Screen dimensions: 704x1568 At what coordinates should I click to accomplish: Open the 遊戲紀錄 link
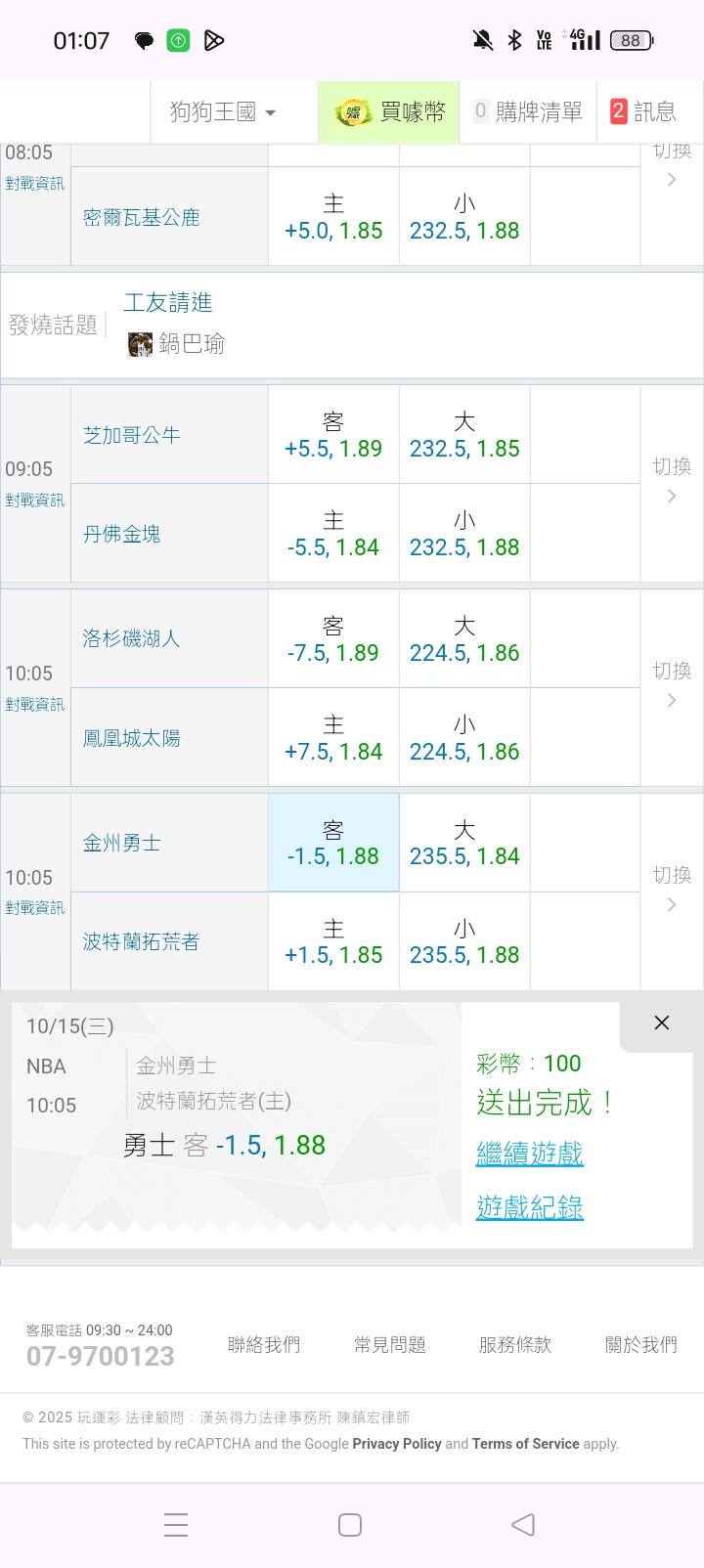(x=530, y=1207)
